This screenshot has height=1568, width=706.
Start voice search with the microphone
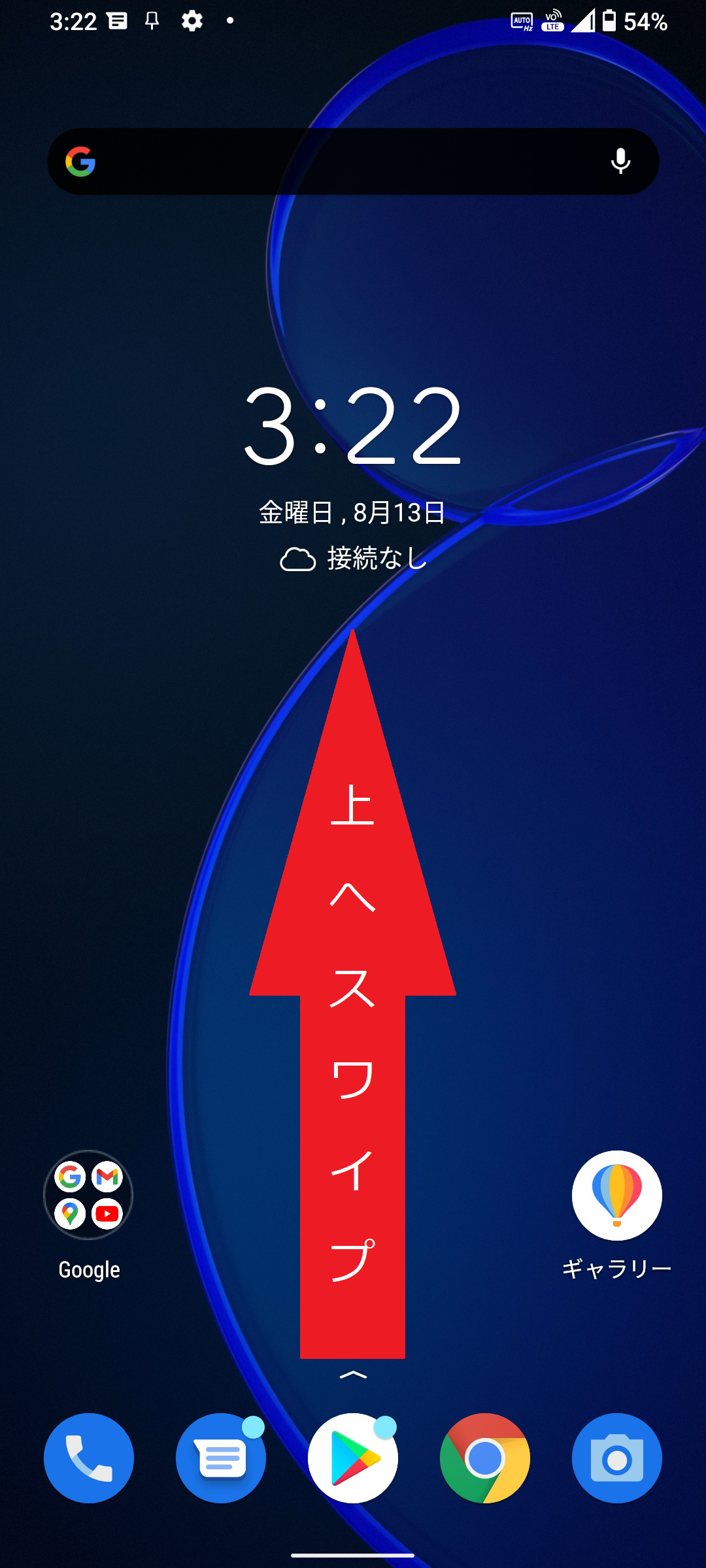point(620,161)
